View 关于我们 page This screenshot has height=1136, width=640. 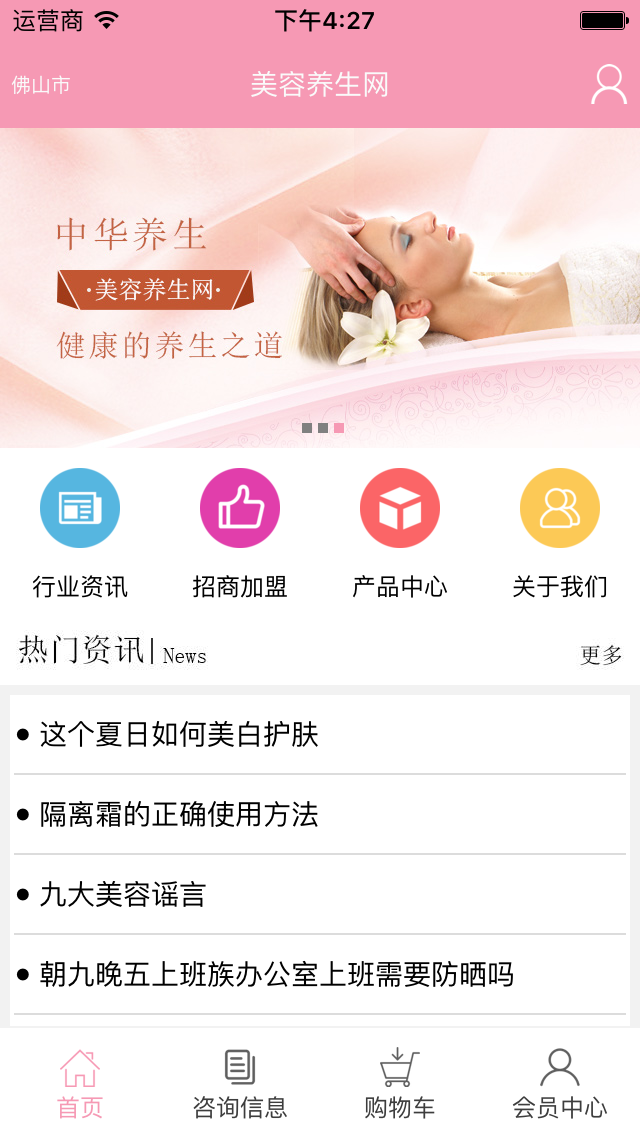click(560, 535)
